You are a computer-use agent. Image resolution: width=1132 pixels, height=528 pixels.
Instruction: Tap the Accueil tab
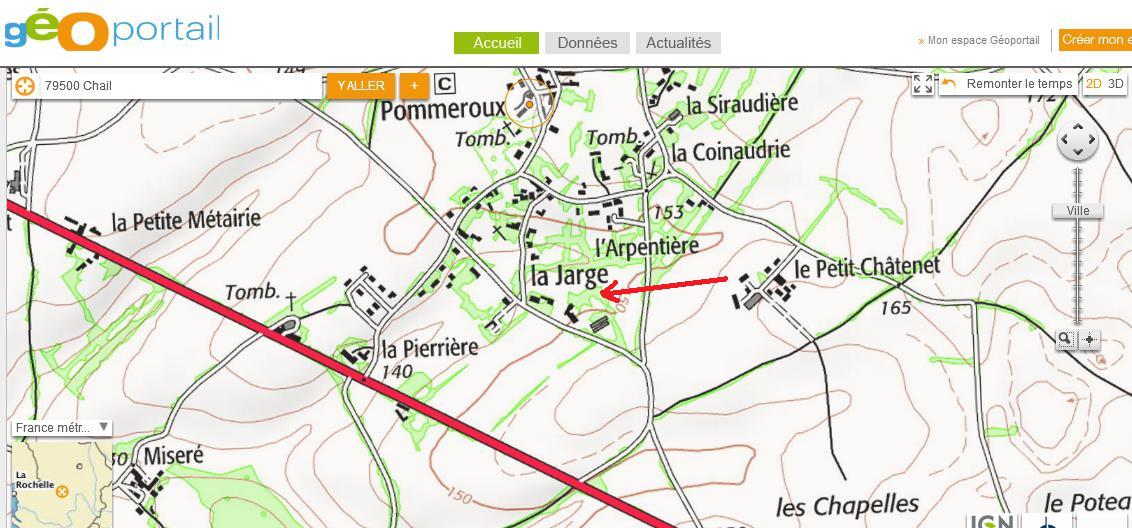[497, 43]
